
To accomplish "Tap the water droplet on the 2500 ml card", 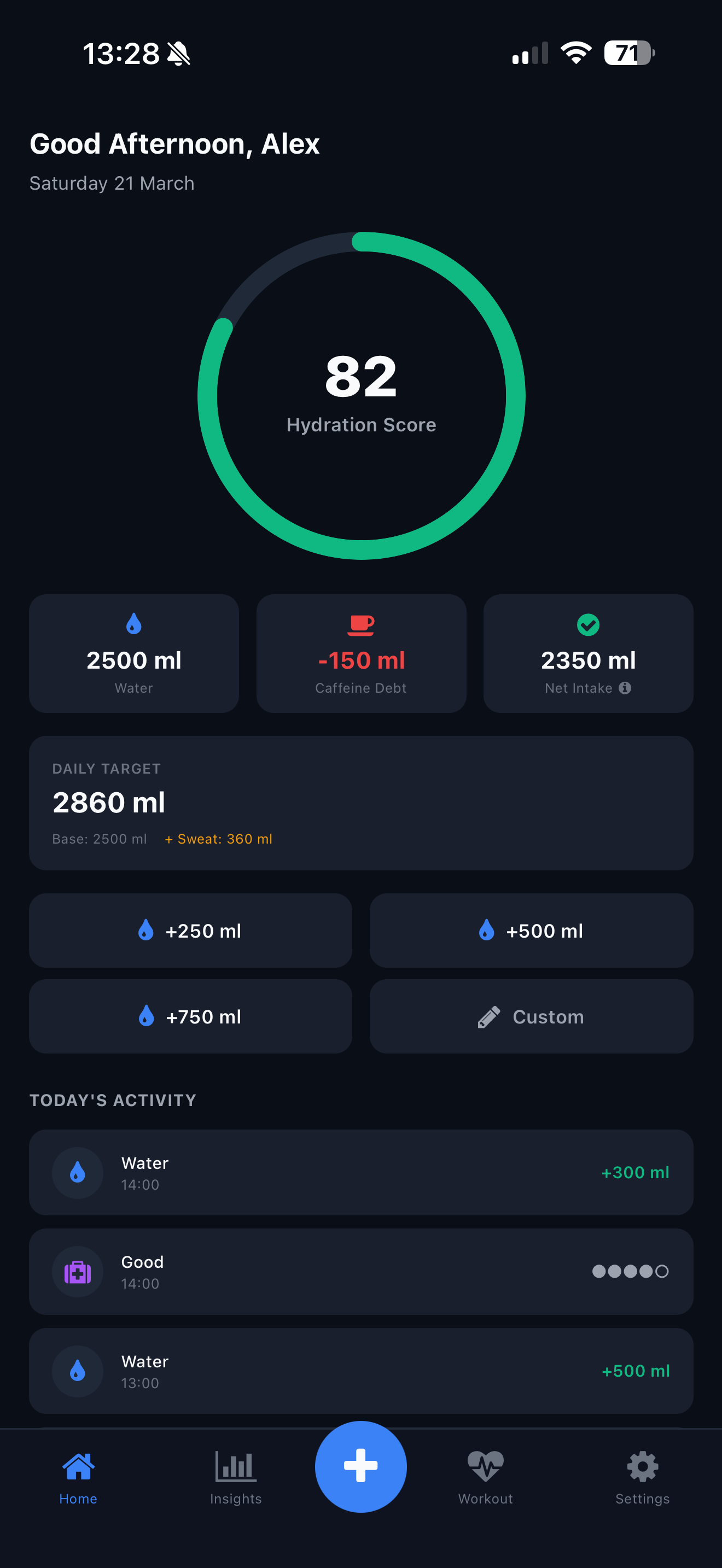I will (133, 623).
